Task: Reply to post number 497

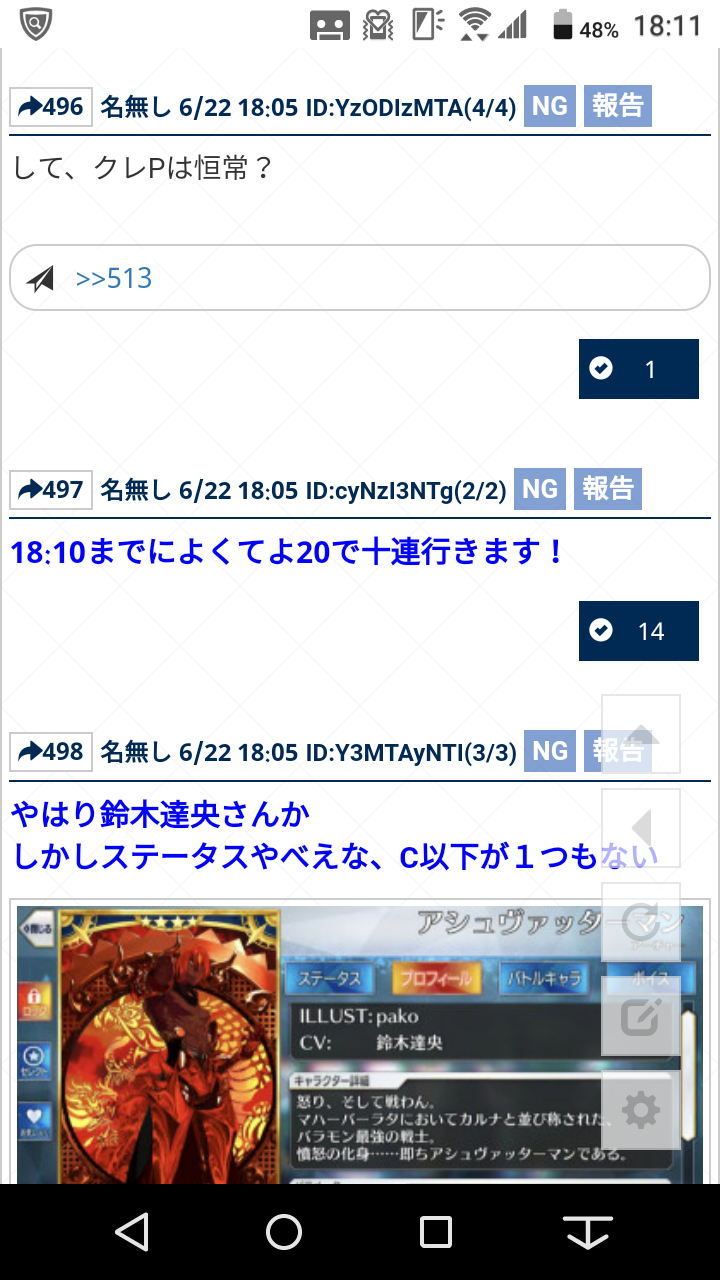Action: click(x=51, y=490)
